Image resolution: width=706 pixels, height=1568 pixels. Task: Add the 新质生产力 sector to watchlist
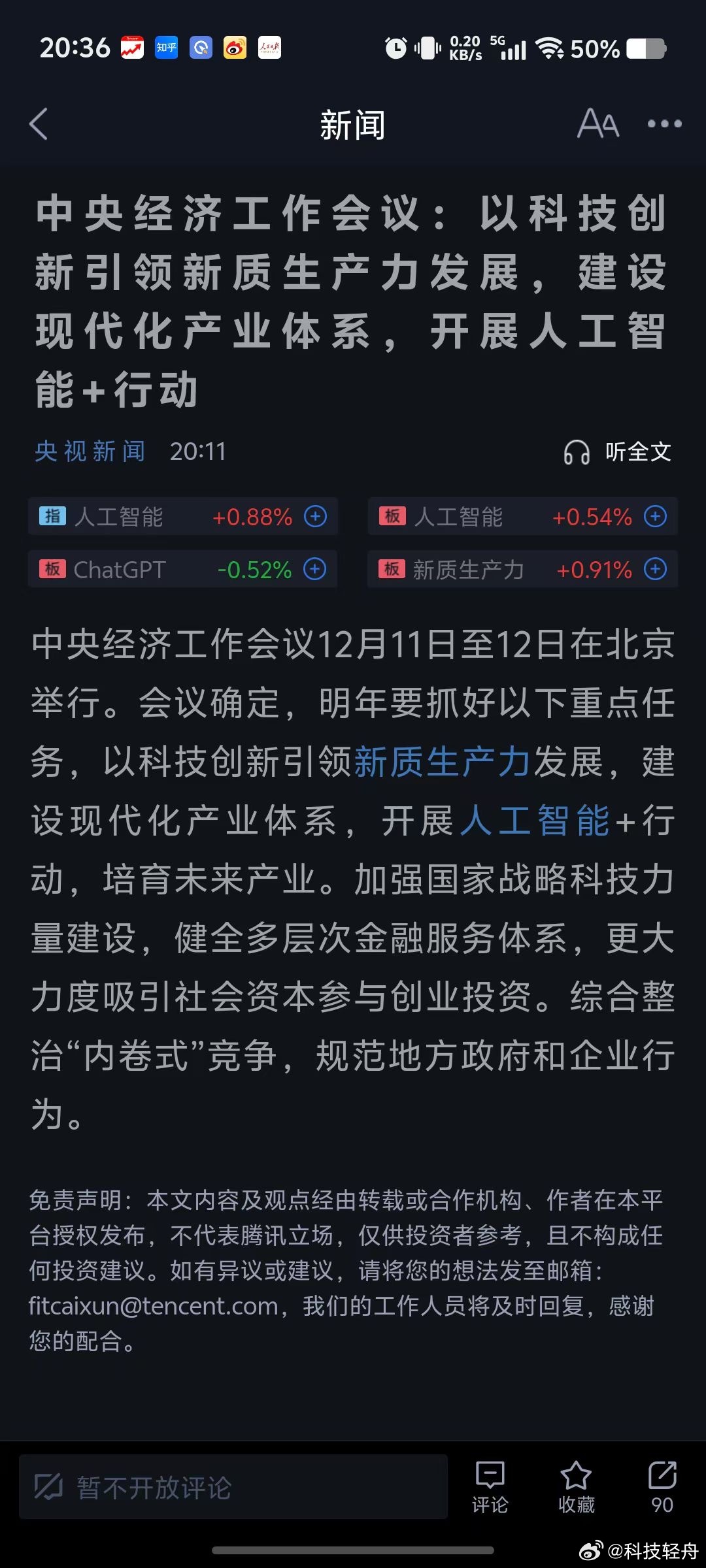pyautogui.click(x=655, y=569)
